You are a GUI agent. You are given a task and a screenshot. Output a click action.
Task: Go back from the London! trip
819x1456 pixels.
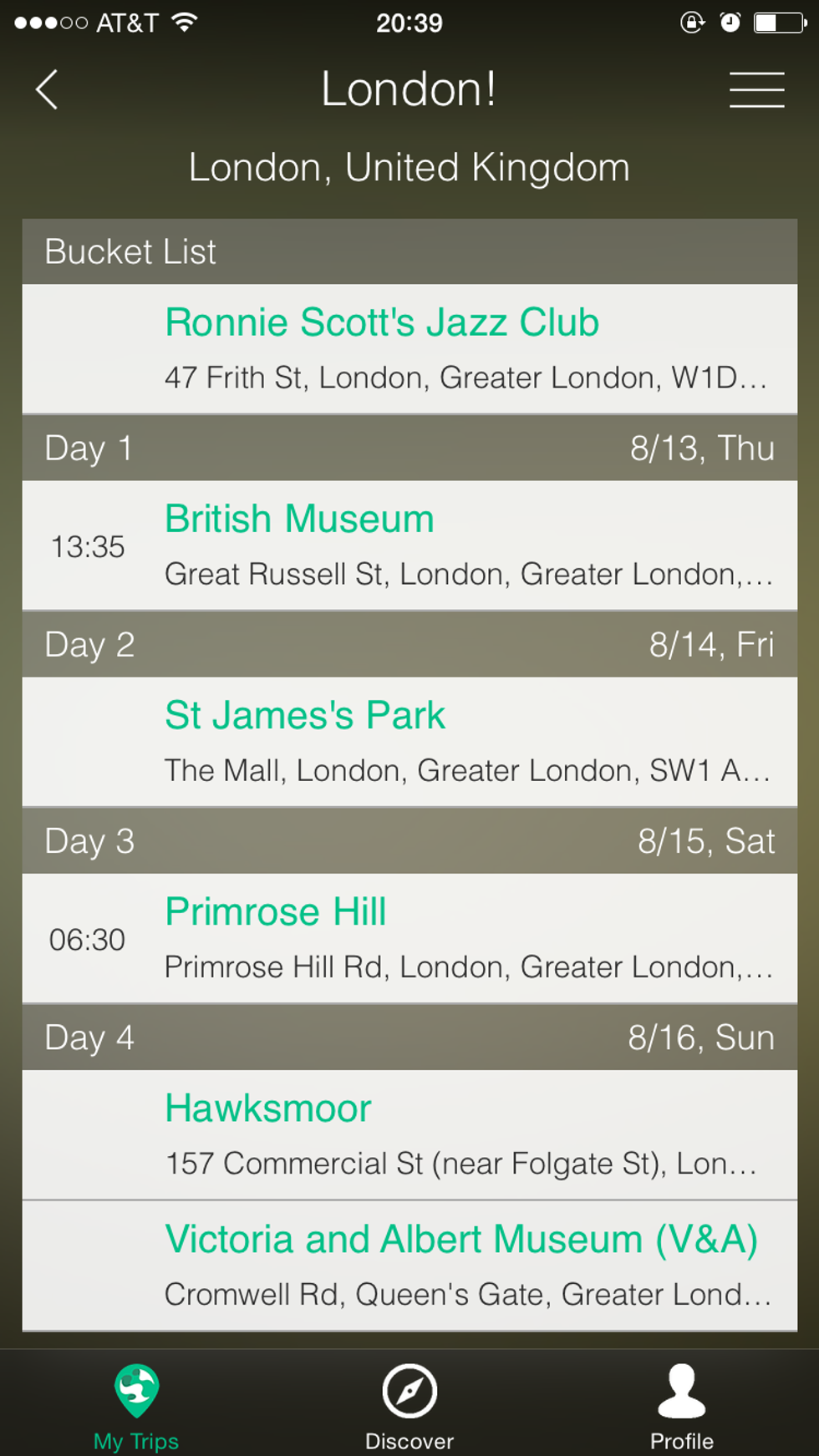pyautogui.click(x=48, y=89)
